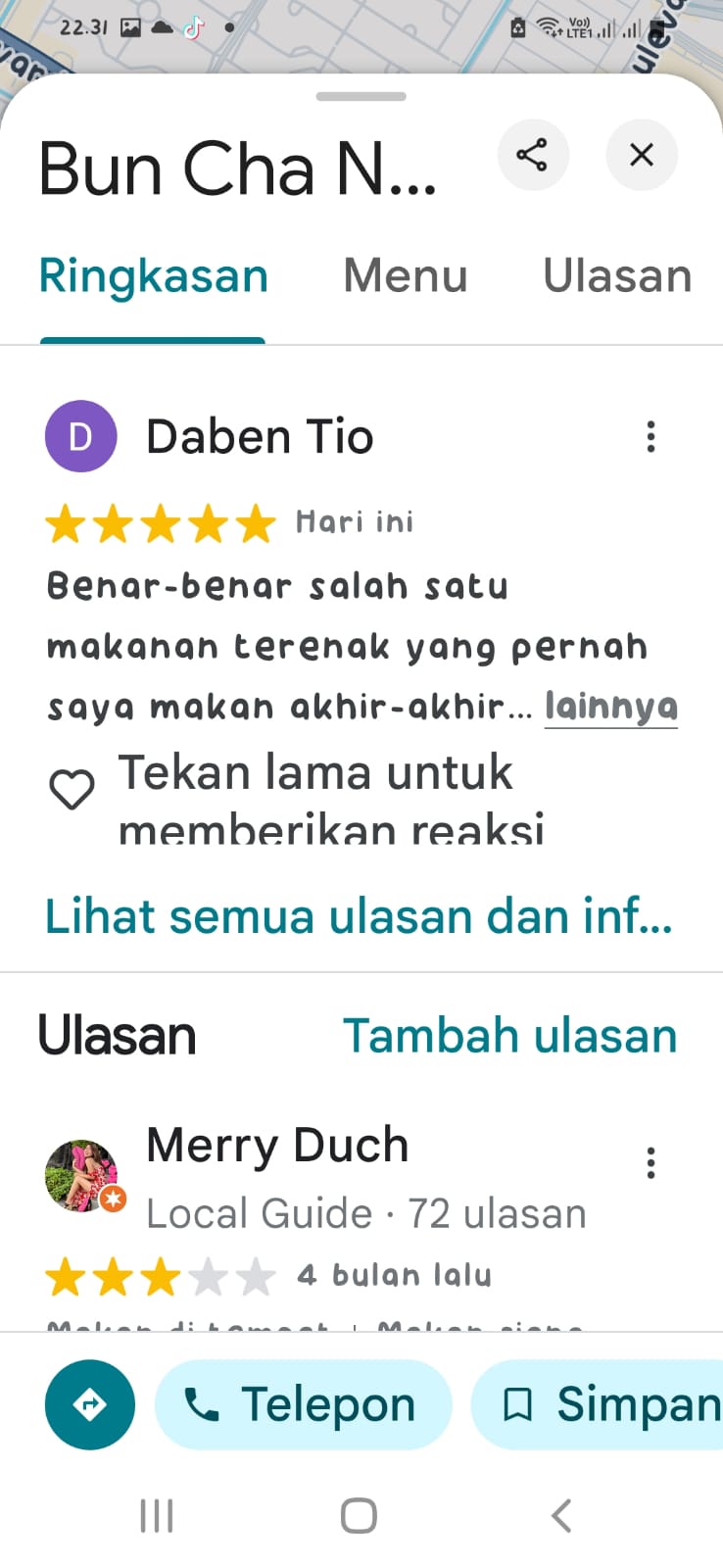The image size is (723, 1568).
Task: Open recent apps from navigation bar
Action: pyautogui.click(x=157, y=1515)
